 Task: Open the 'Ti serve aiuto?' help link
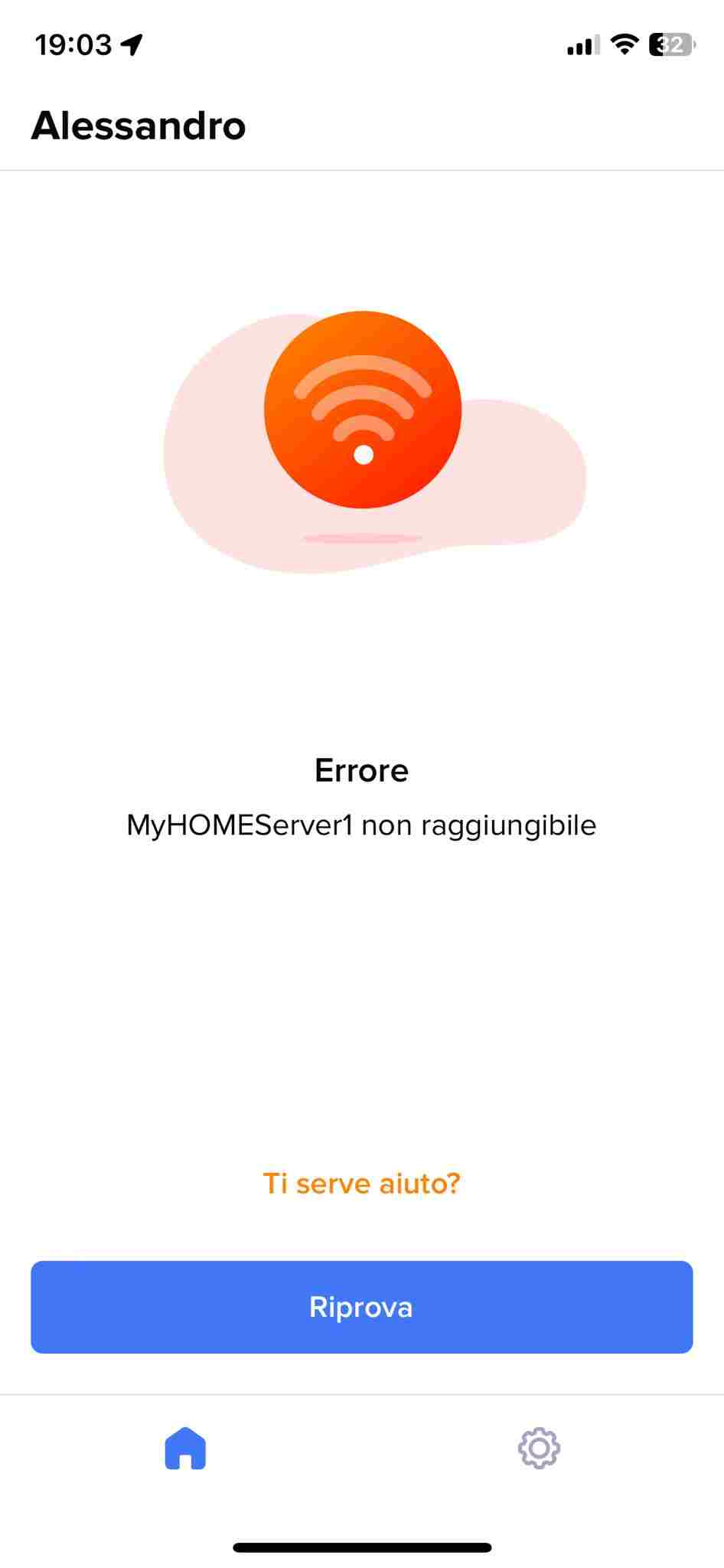coord(361,1183)
